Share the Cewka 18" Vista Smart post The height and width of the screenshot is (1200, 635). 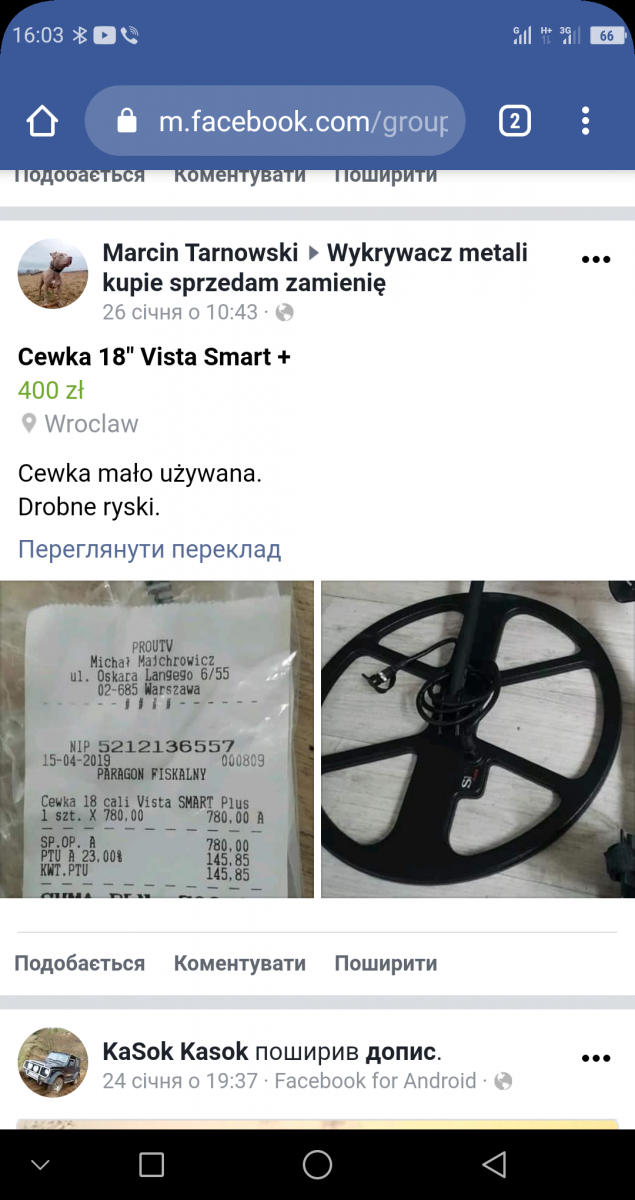click(x=385, y=963)
